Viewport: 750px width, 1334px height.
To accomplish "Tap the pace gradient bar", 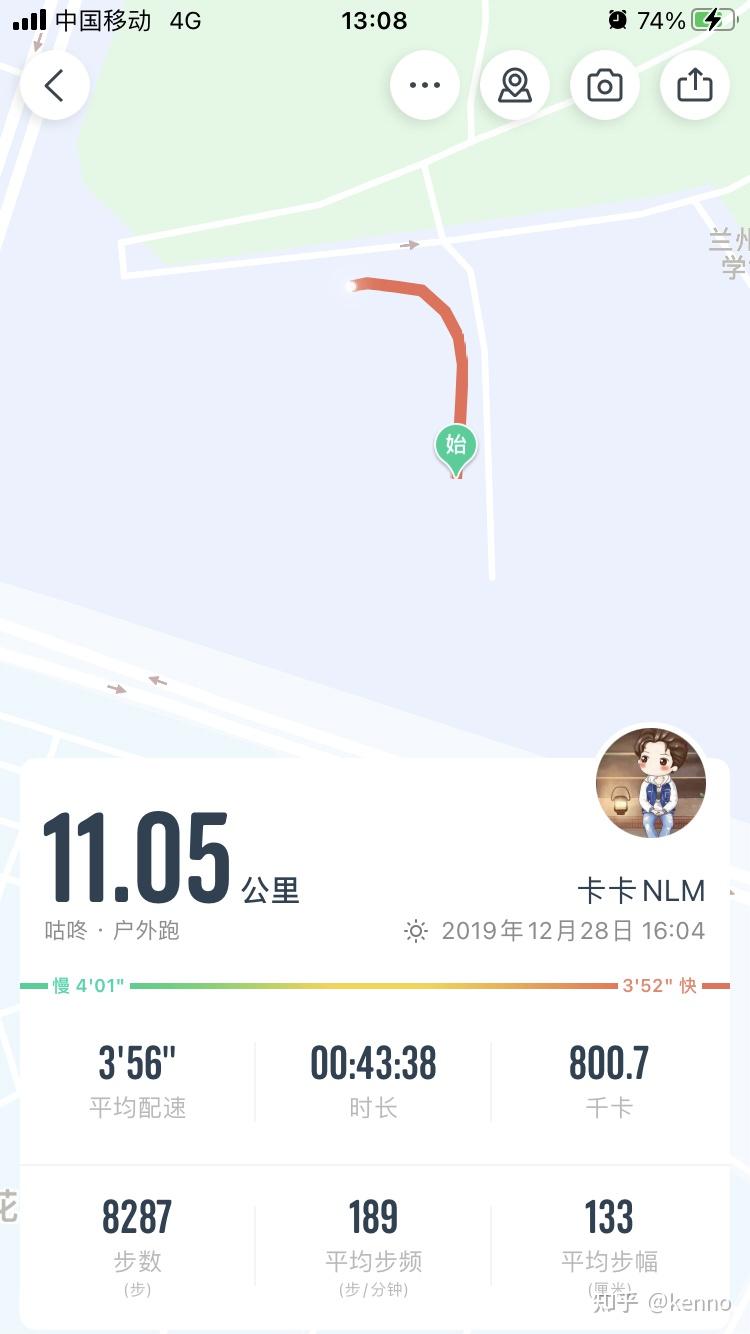I will coord(375,985).
